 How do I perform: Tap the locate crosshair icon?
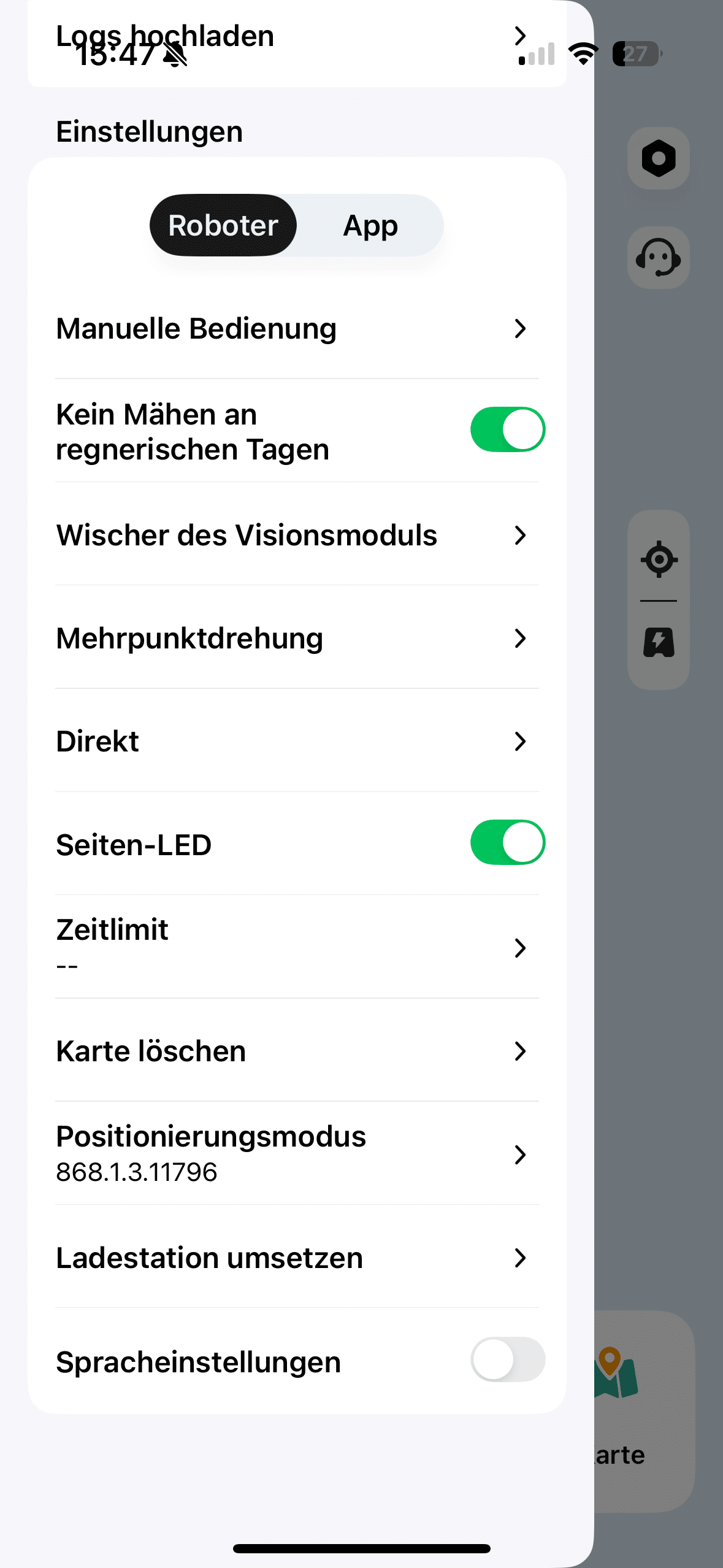(659, 559)
